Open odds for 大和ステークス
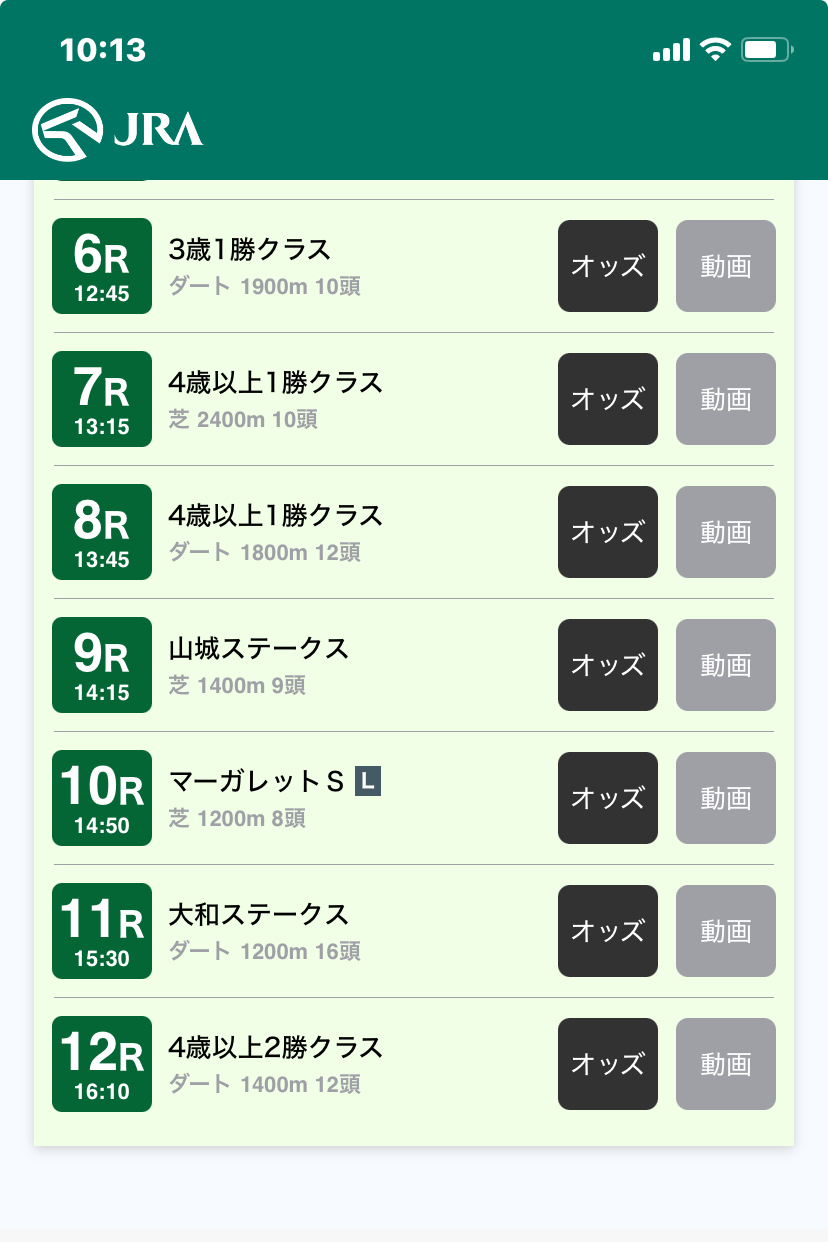 (607, 931)
